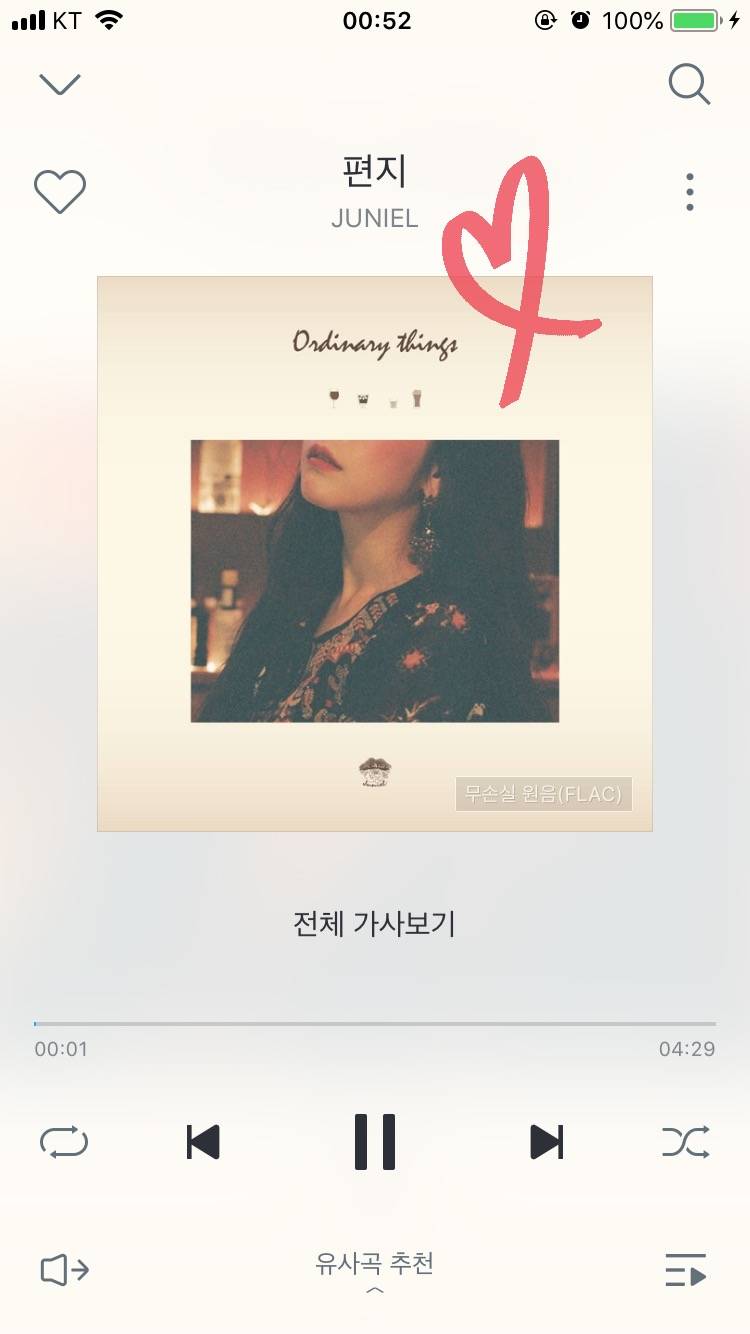Collapse the player with the down chevron

click(x=59, y=84)
